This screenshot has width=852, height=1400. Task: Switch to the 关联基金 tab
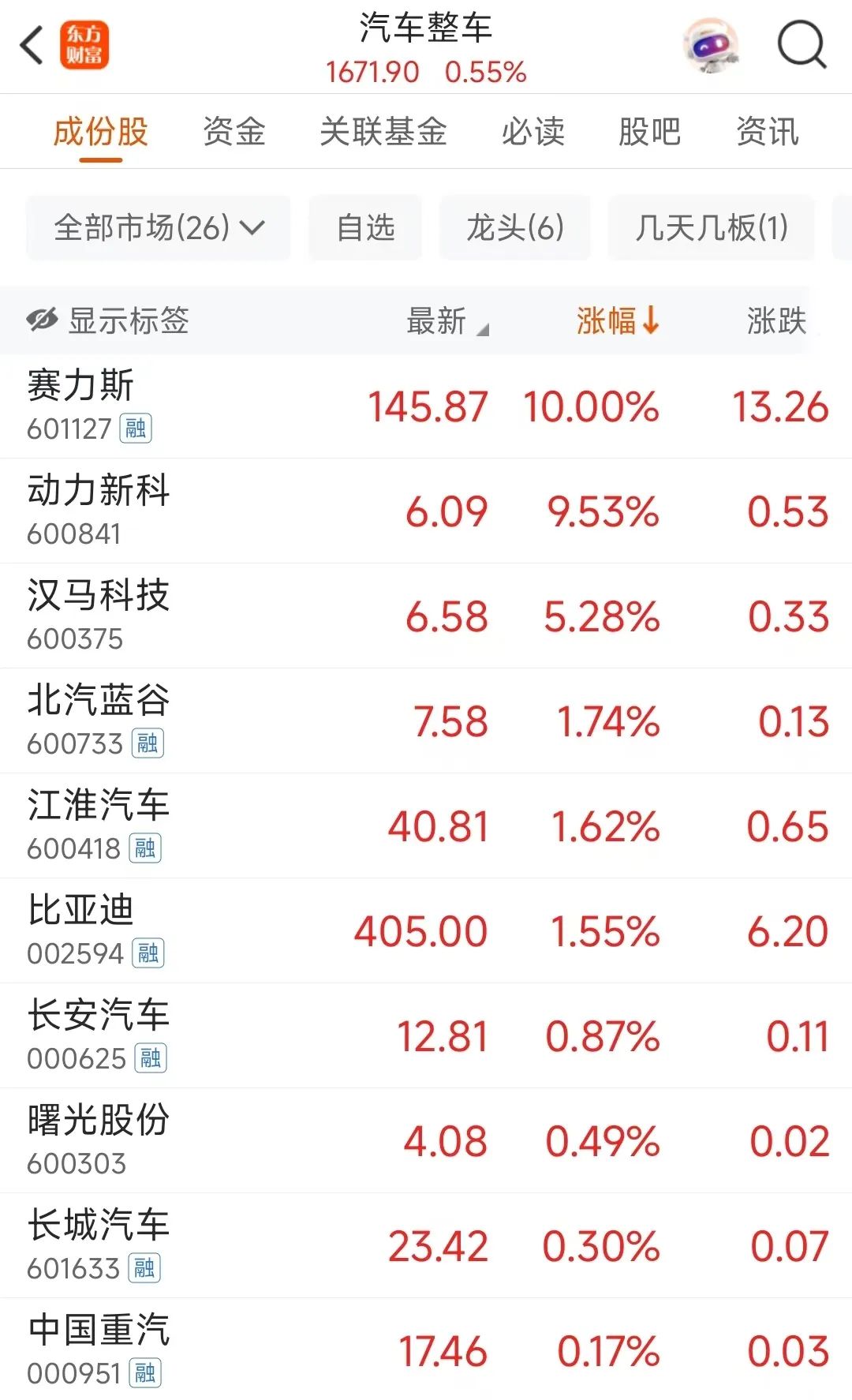383,131
